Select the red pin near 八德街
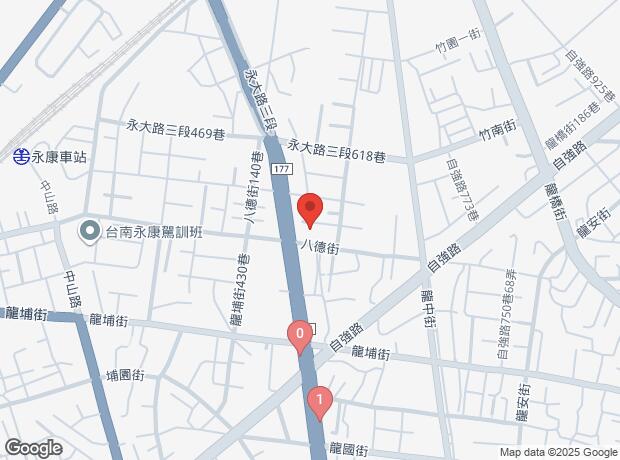Screen dimensions: 620x460 pos(310,209)
